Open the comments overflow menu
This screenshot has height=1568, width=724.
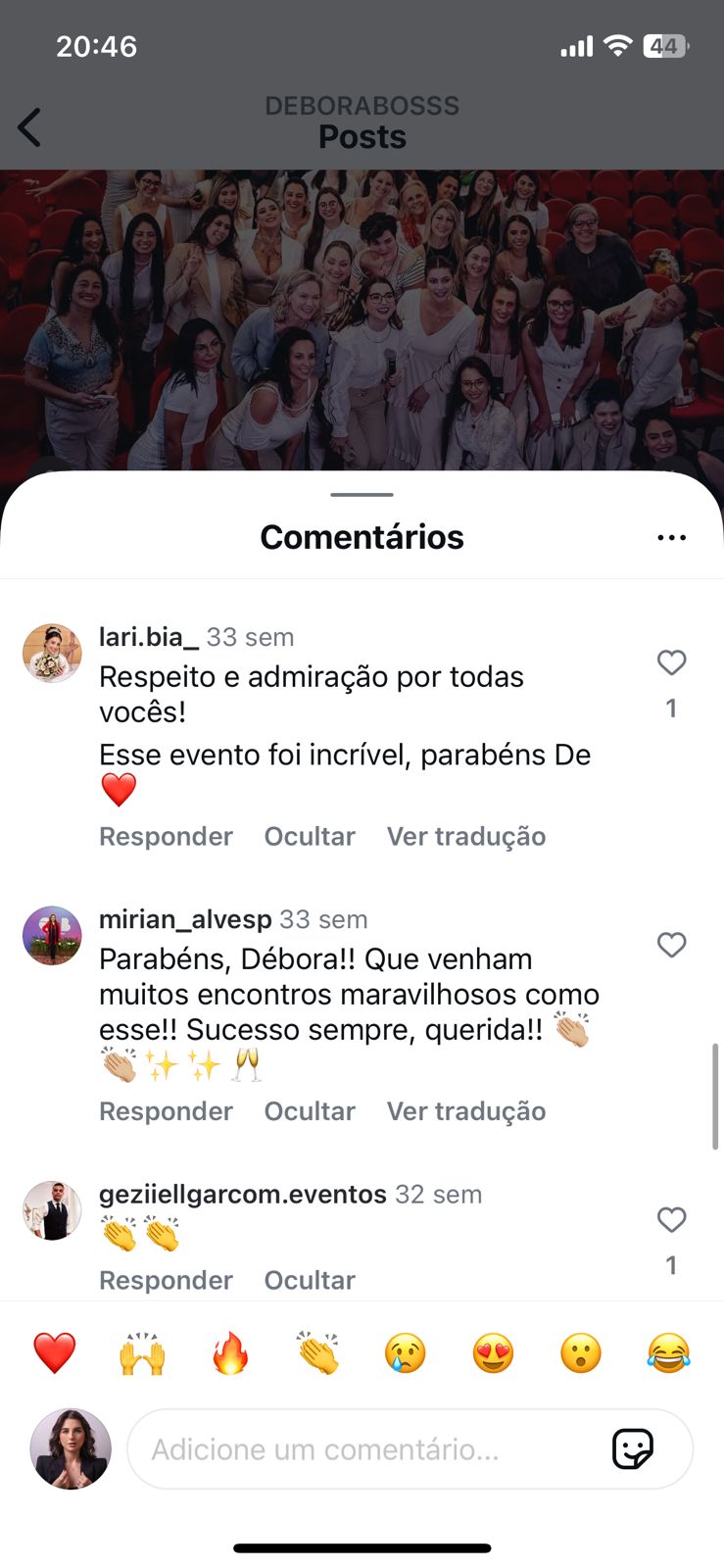pyautogui.click(x=671, y=538)
